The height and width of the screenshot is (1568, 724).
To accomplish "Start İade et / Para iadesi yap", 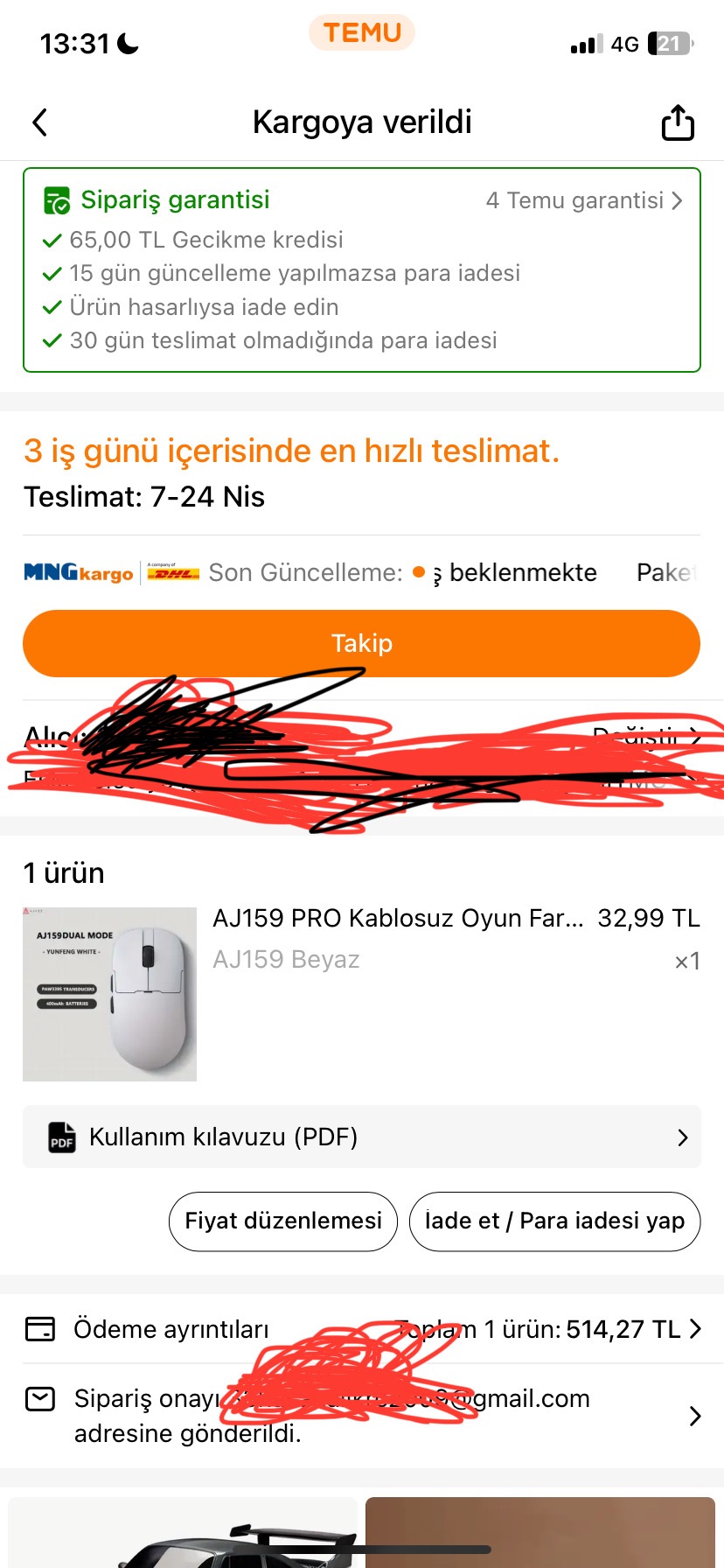I will [554, 1221].
